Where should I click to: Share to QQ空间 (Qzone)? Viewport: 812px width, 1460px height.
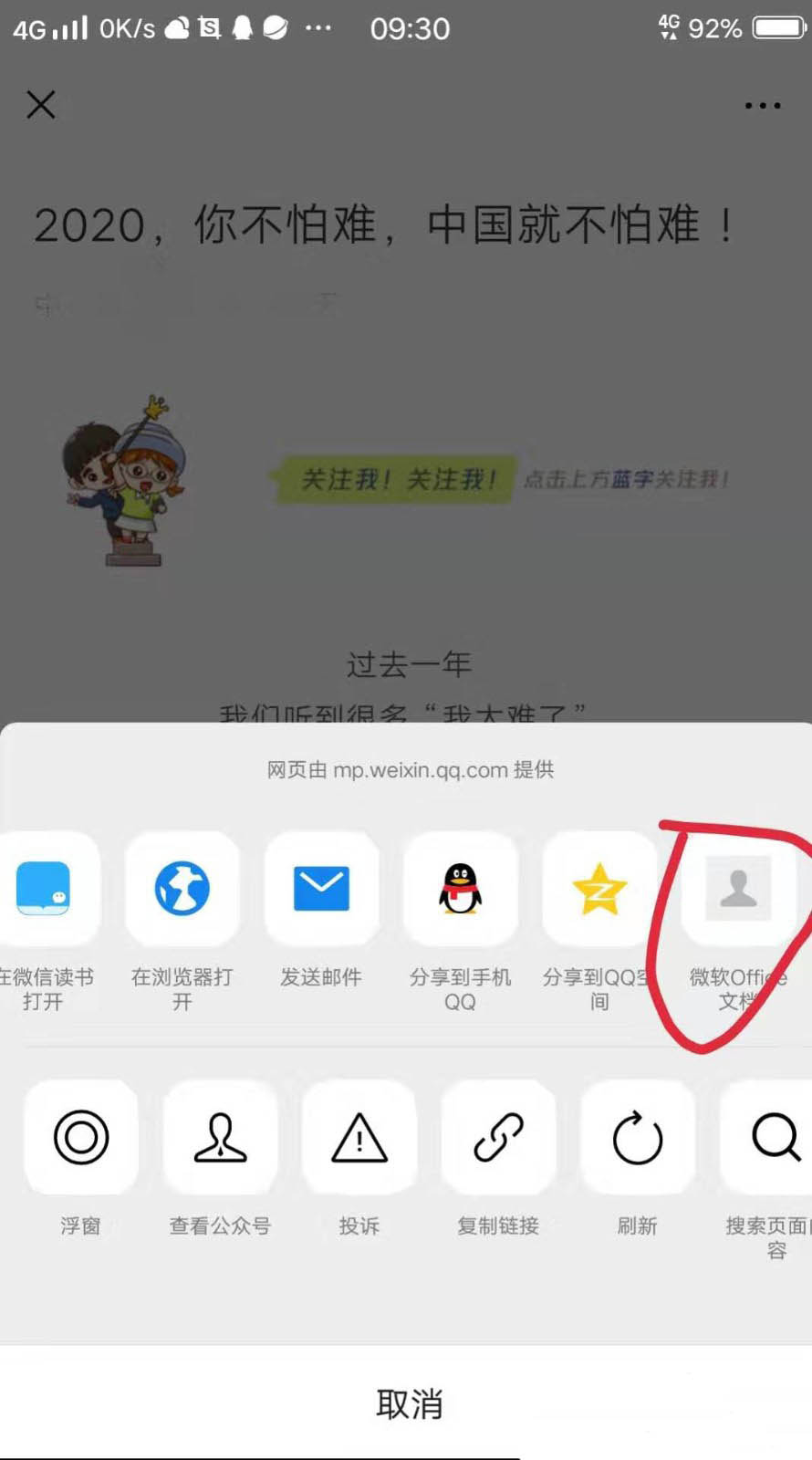point(599,889)
